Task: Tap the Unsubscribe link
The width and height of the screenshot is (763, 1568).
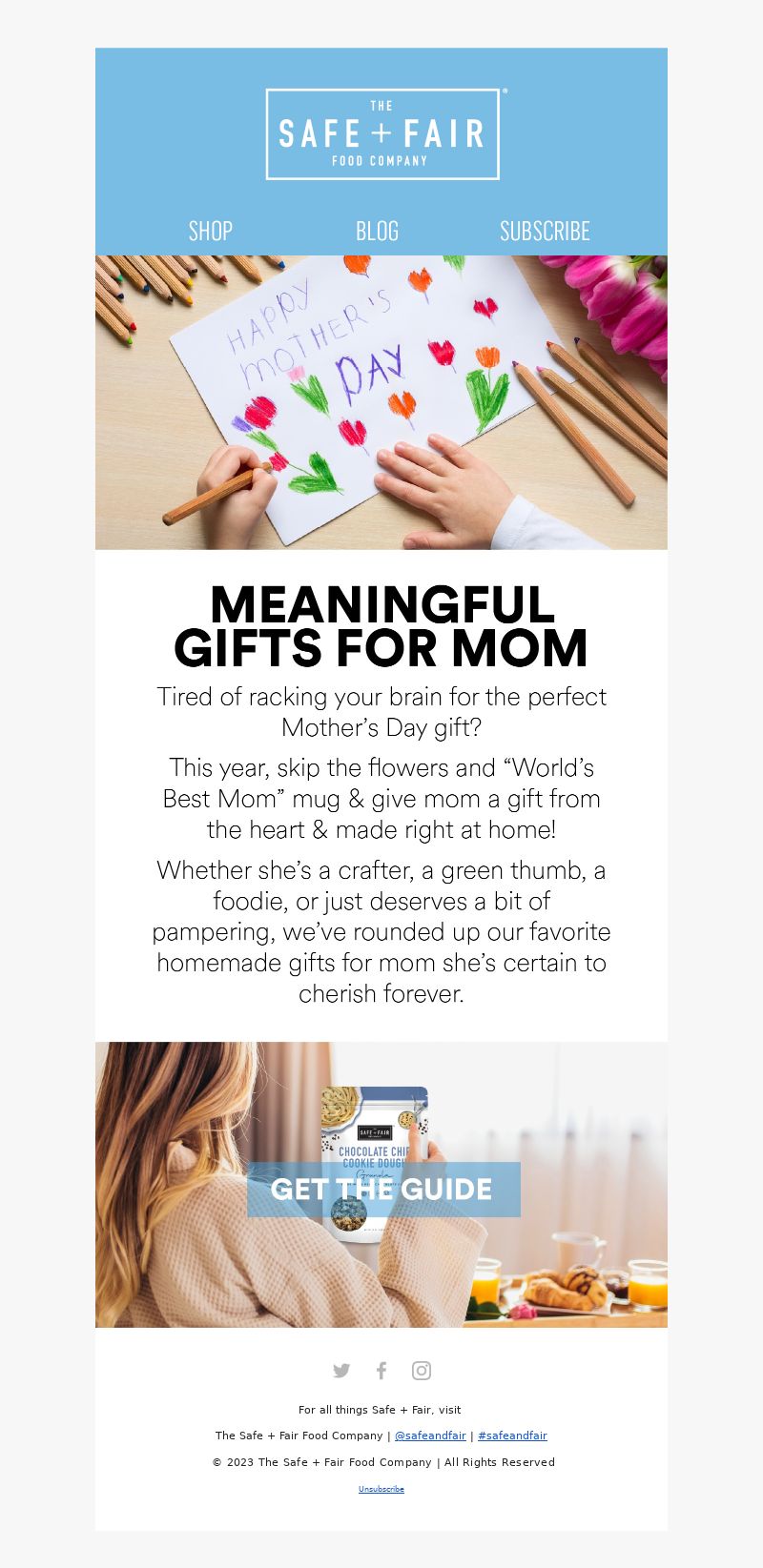Action: tap(381, 1489)
